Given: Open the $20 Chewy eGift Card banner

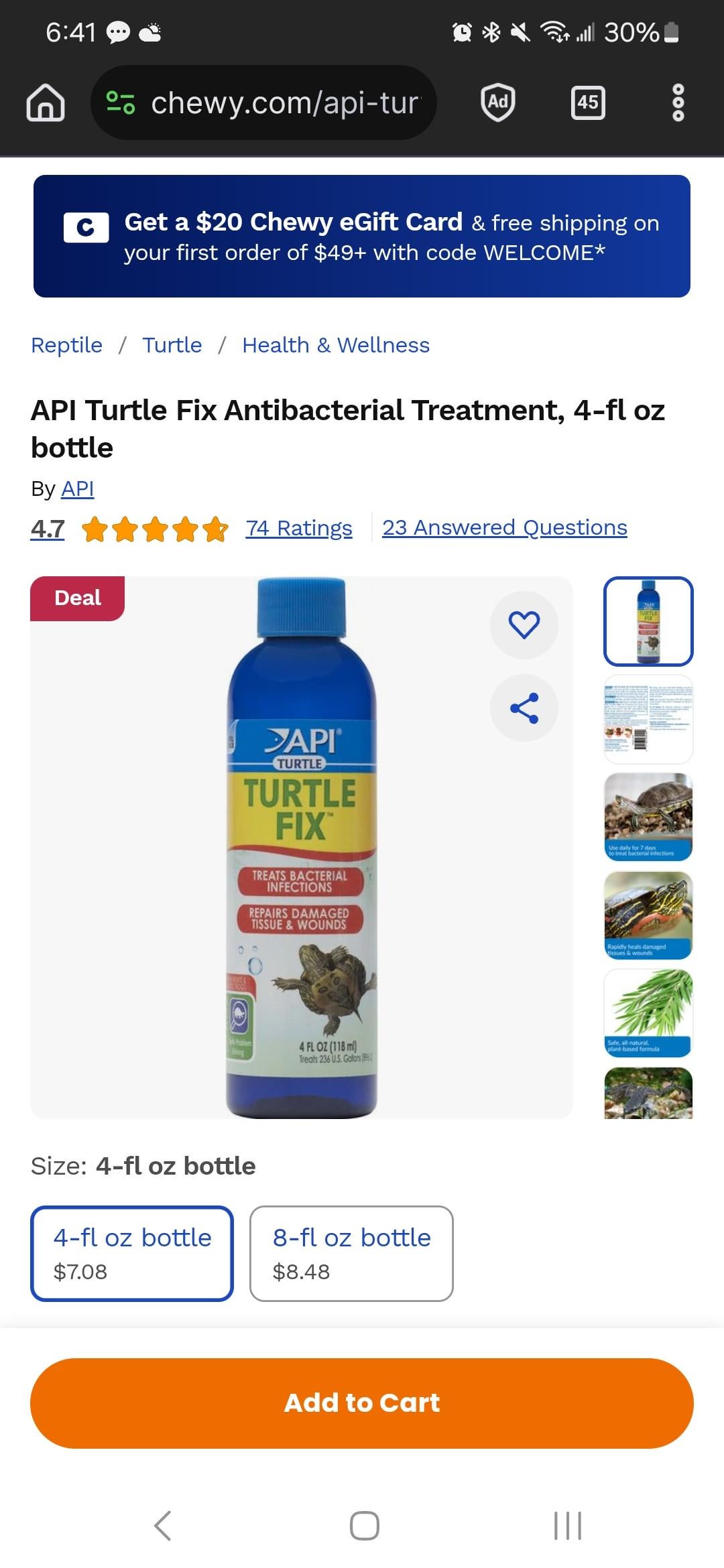Looking at the screenshot, I should [362, 236].
